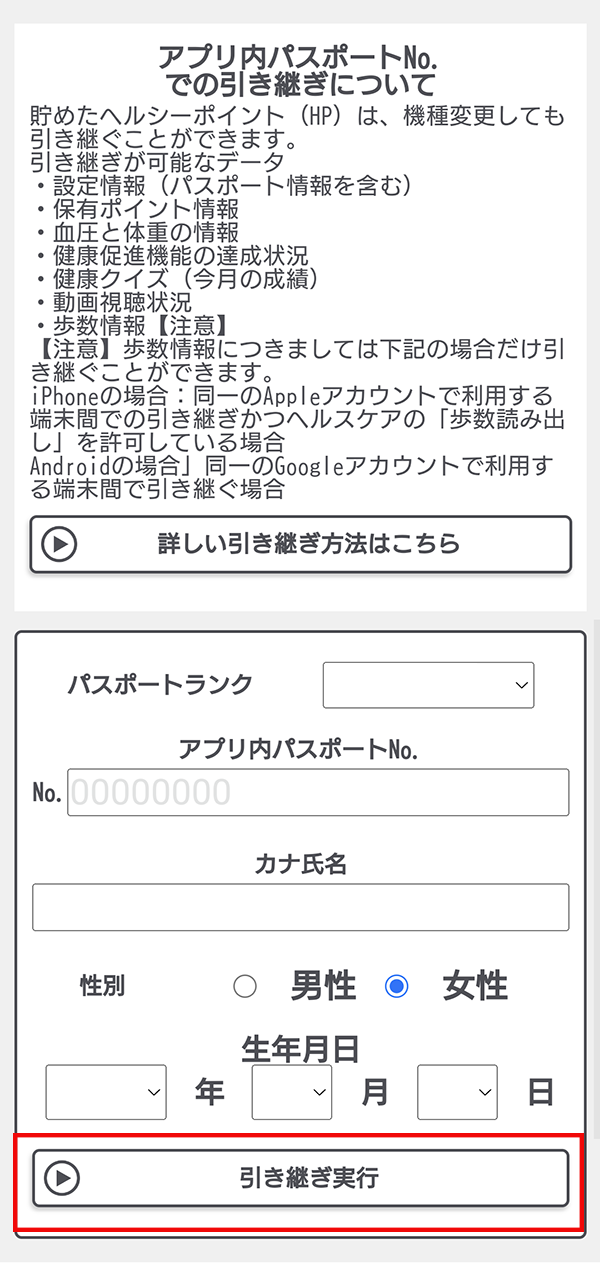This screenshot has height=1280, width=600.
Task: Focus the カナ氏名 text field
Action: (x=300, y=907)
